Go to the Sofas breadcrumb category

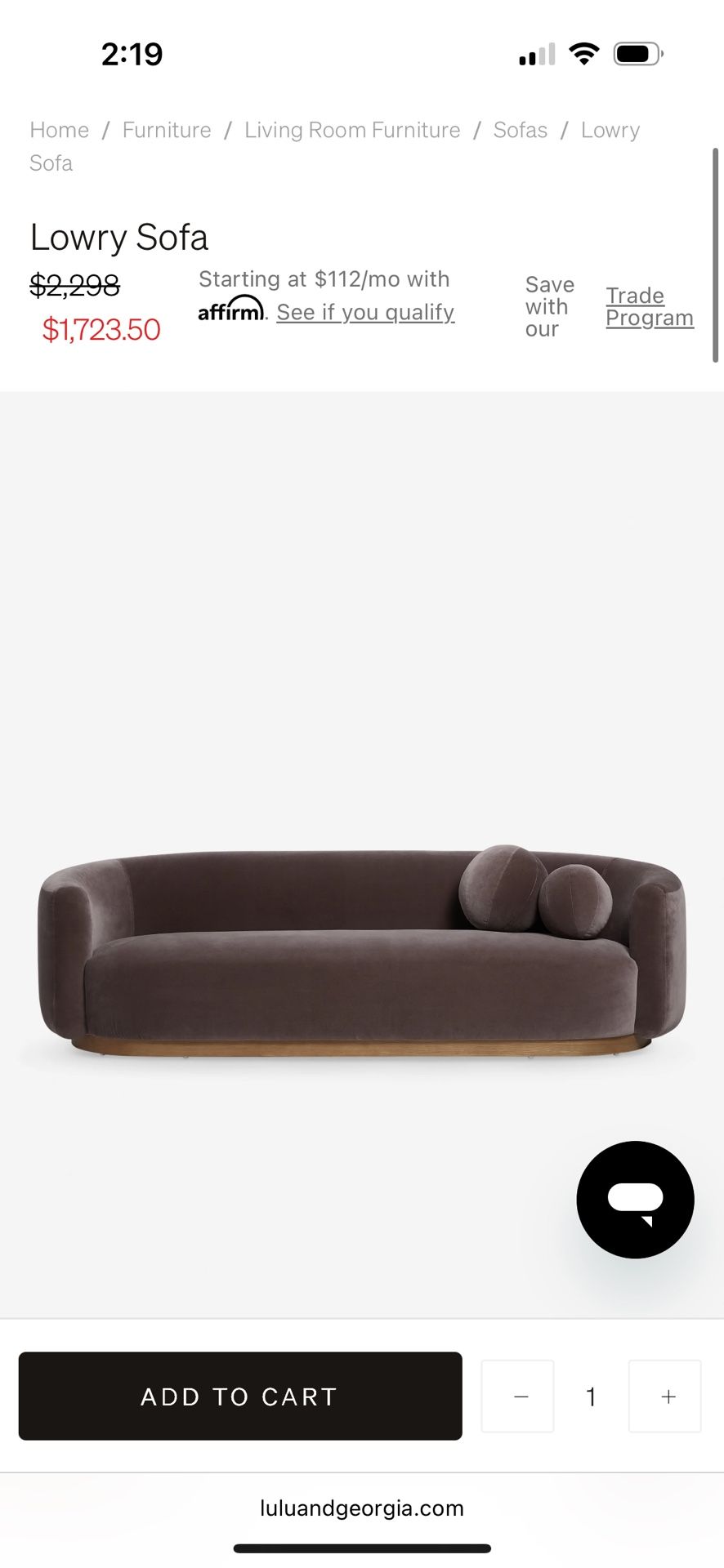[x=520, y=130]
